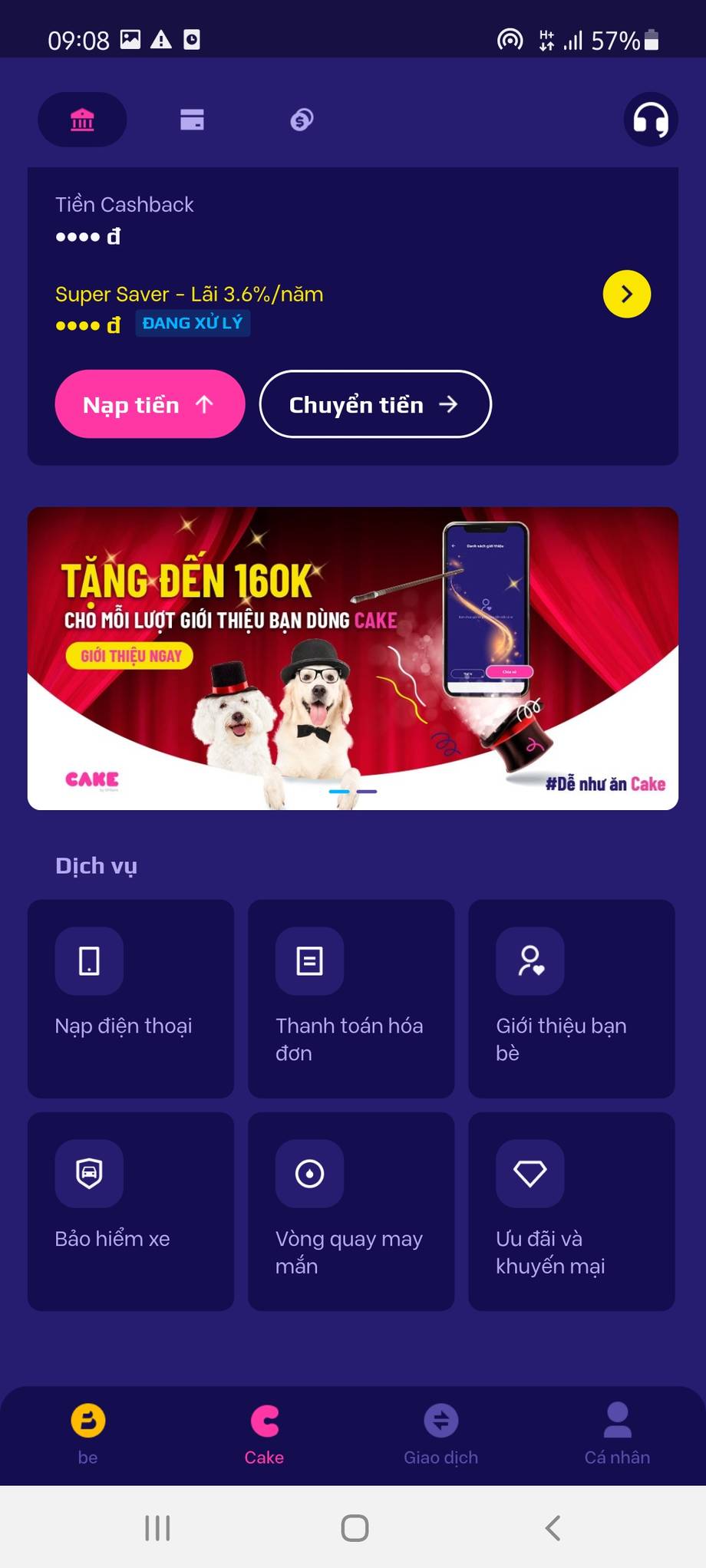Open Vòng quay may mắn service
The image size is (706, 1568).
click(351, 1211)
